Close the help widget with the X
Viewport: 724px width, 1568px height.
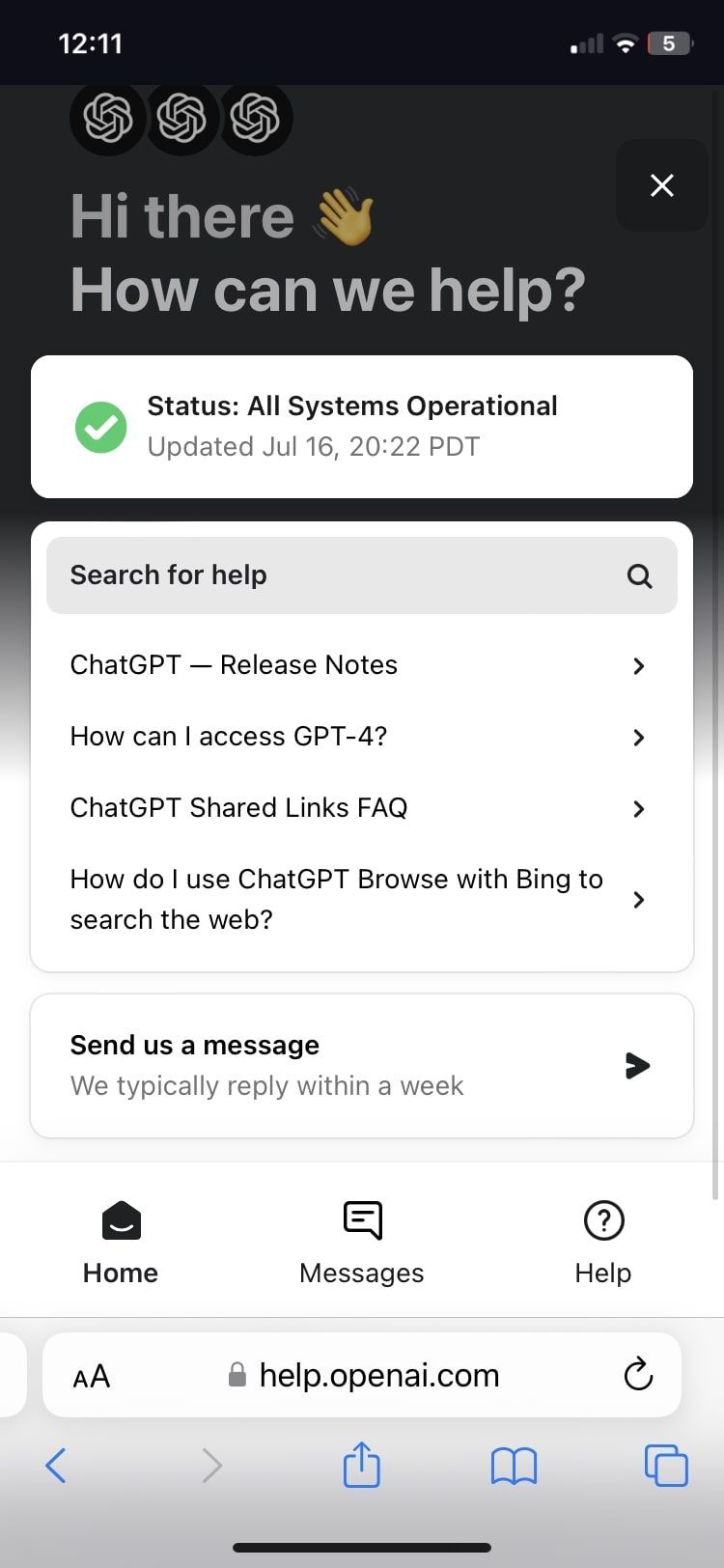661,185
